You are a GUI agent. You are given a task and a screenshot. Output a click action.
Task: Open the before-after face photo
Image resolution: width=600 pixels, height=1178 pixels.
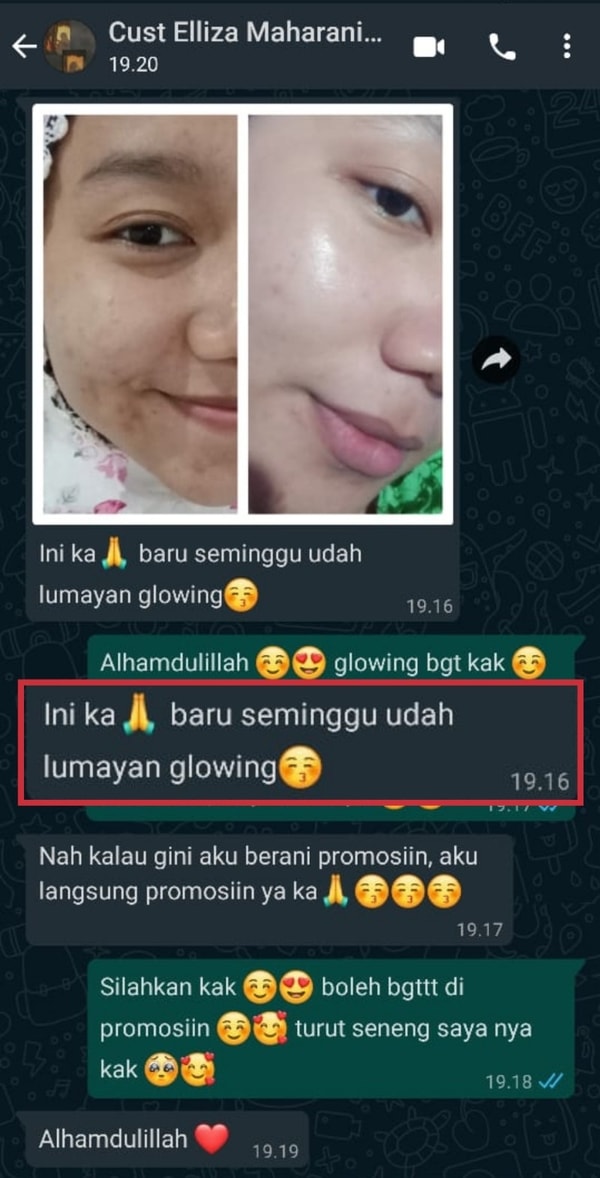tap(242, 314)
